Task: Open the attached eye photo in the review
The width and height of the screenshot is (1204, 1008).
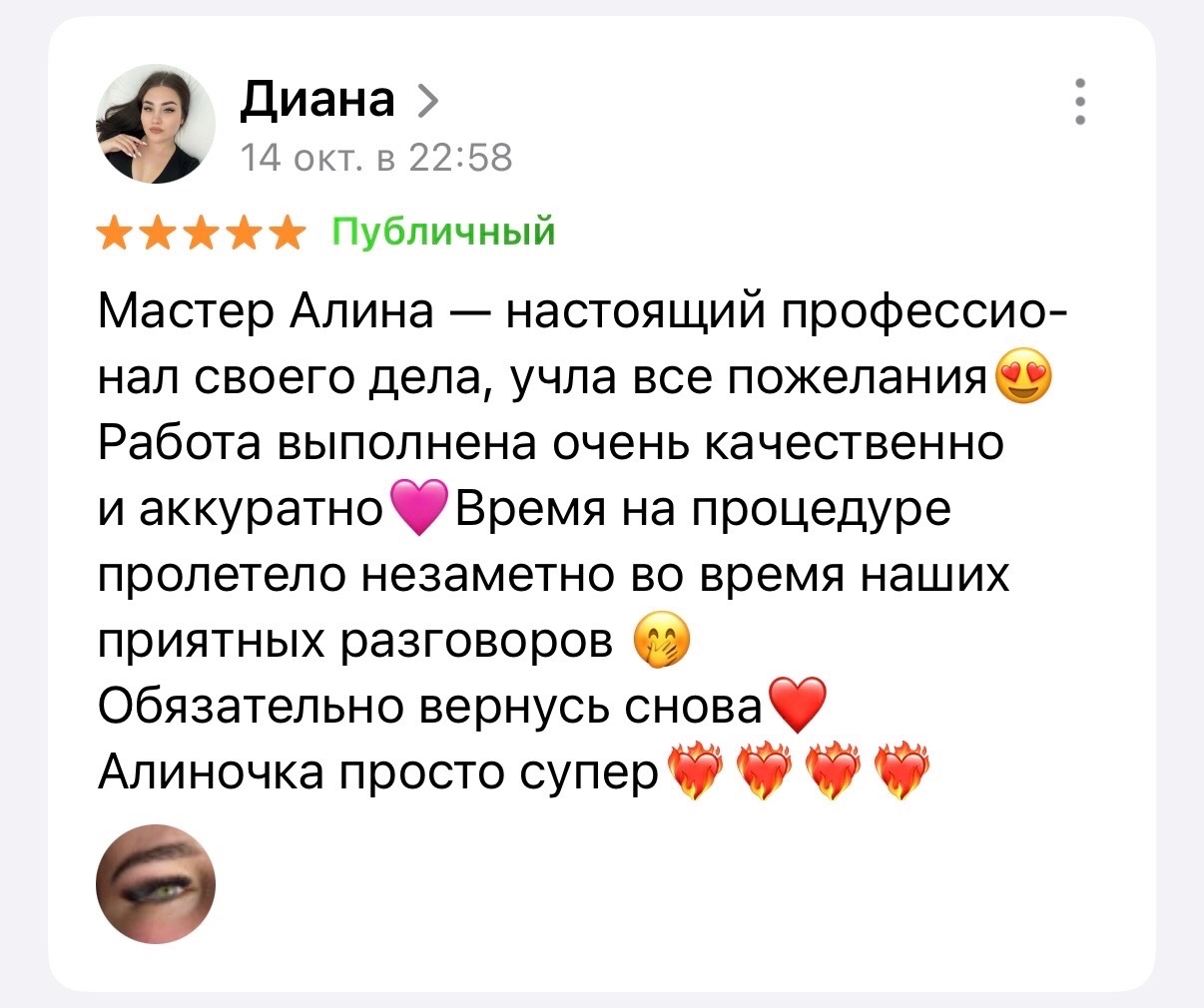Action: (156, 884)
